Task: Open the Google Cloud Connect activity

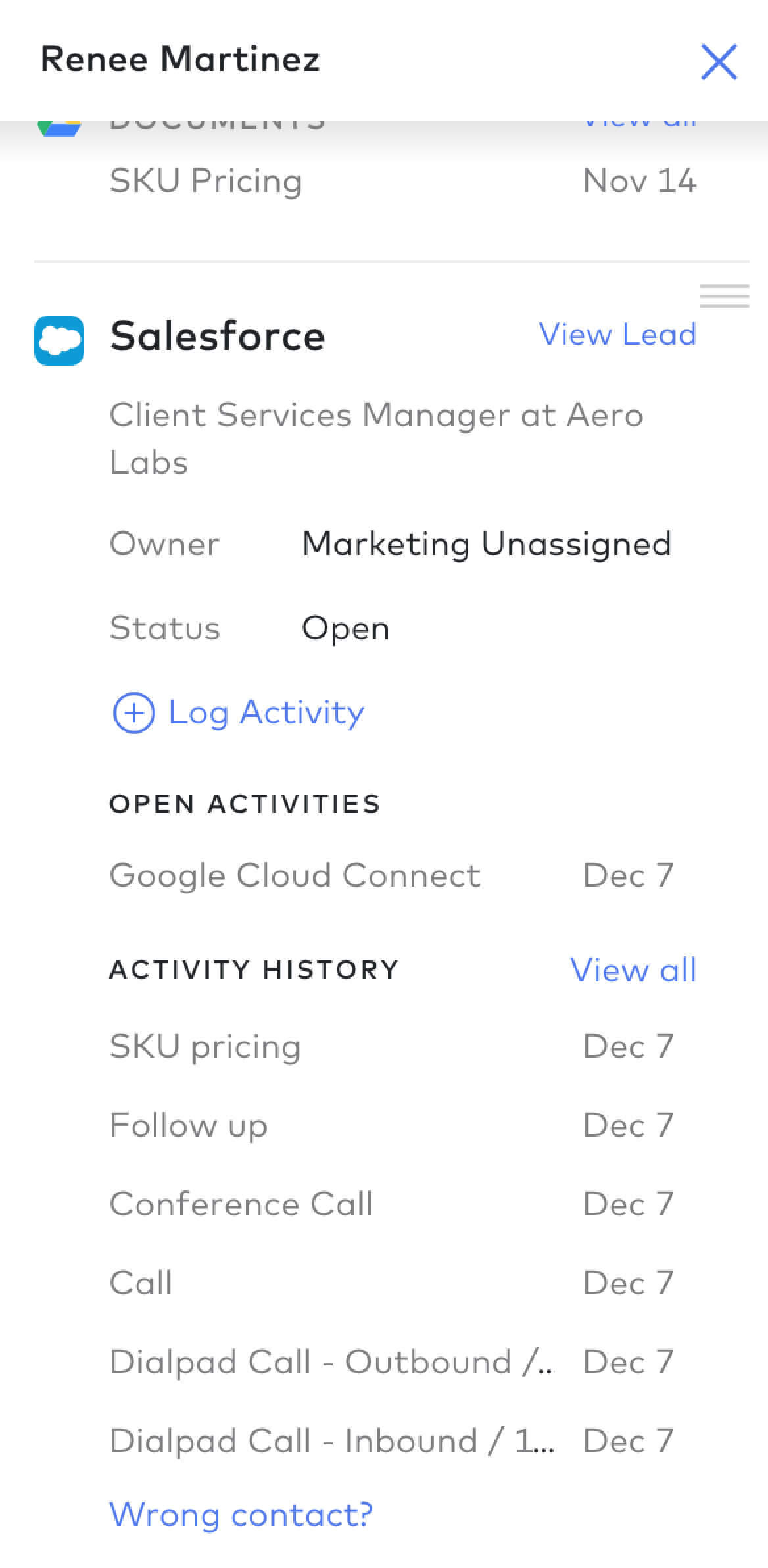Action: pyautogui.click(x=392, y=875)
